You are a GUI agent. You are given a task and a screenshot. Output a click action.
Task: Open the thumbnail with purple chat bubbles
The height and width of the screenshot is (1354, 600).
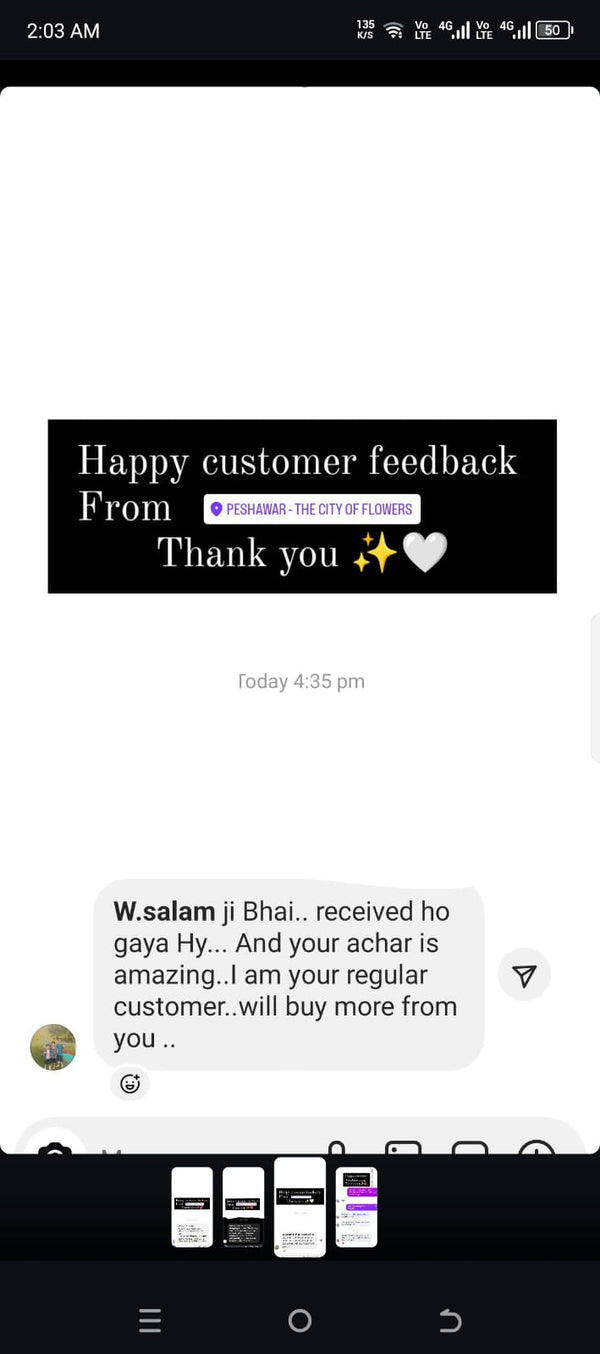pyautogui.click(x=356, y=1206)
